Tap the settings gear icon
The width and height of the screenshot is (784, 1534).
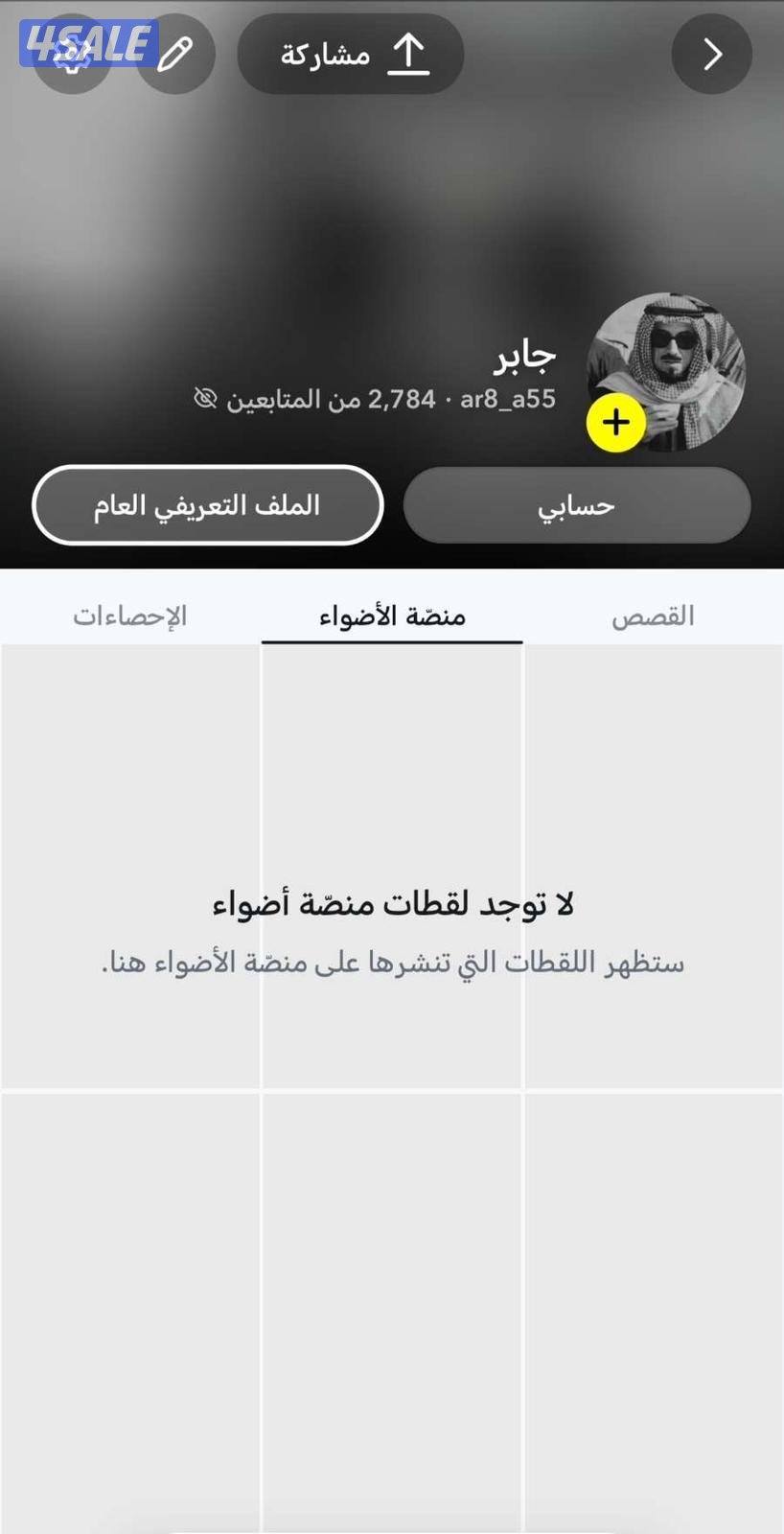[71, 55]
